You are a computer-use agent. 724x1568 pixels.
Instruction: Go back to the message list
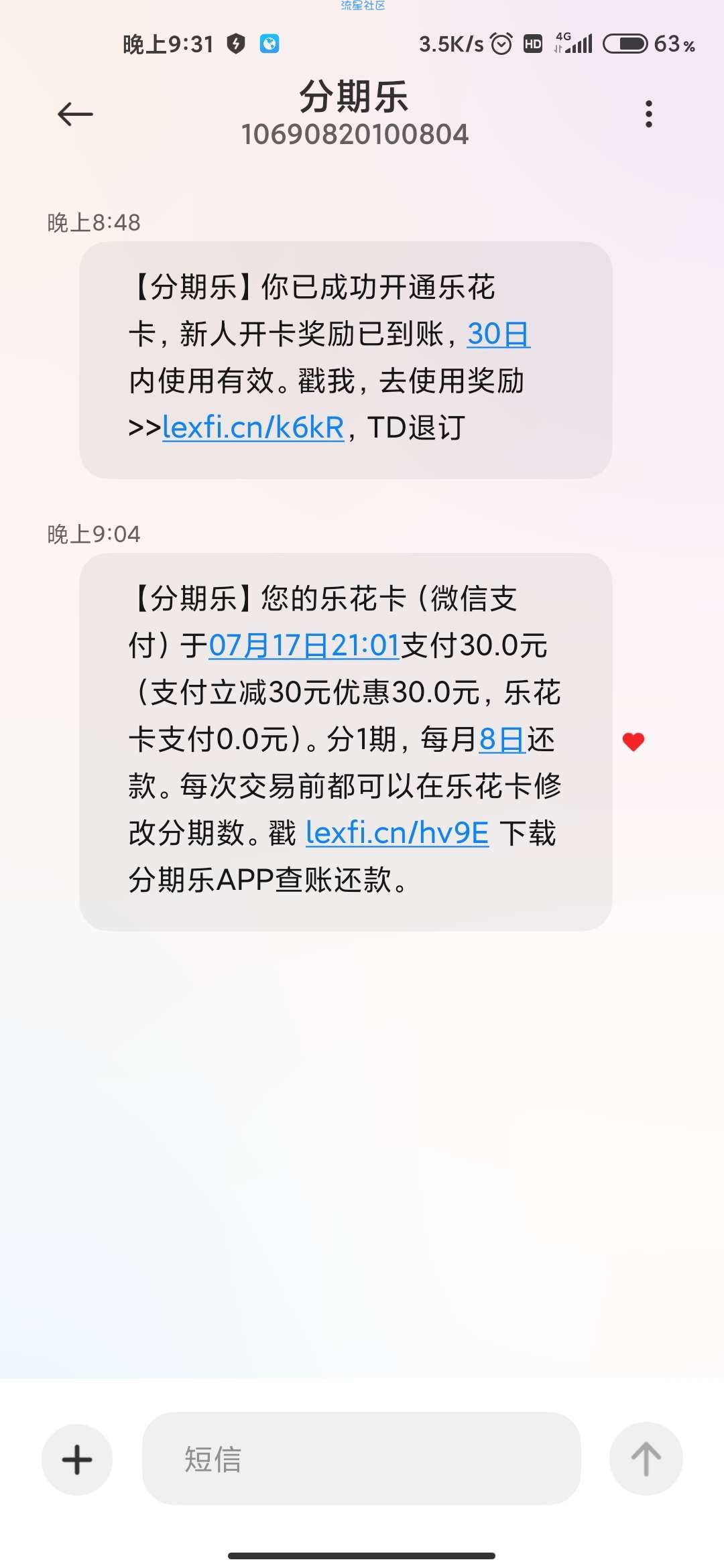[75, 115]
